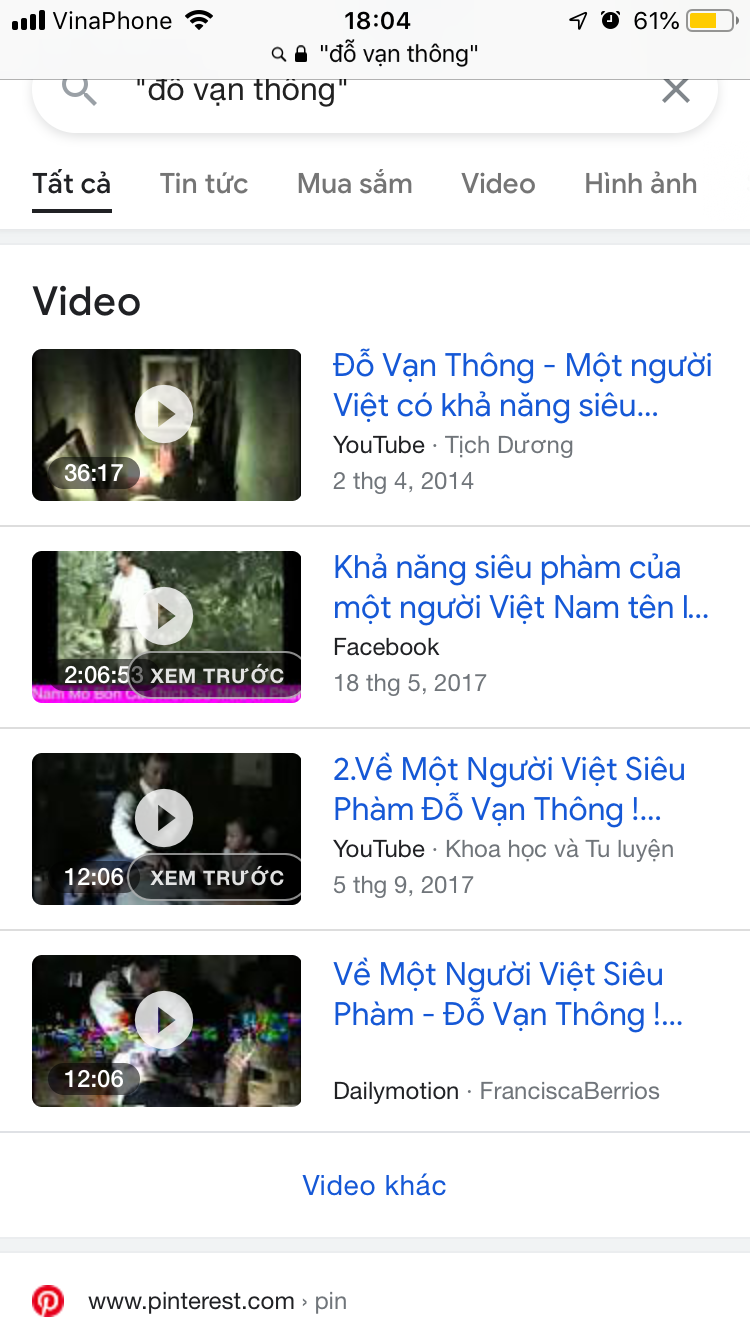Open "2.Về Một Người Việt Siêu Phàm" link
The height and width of the screenshot is (1334, 750).
pos(510,789)
